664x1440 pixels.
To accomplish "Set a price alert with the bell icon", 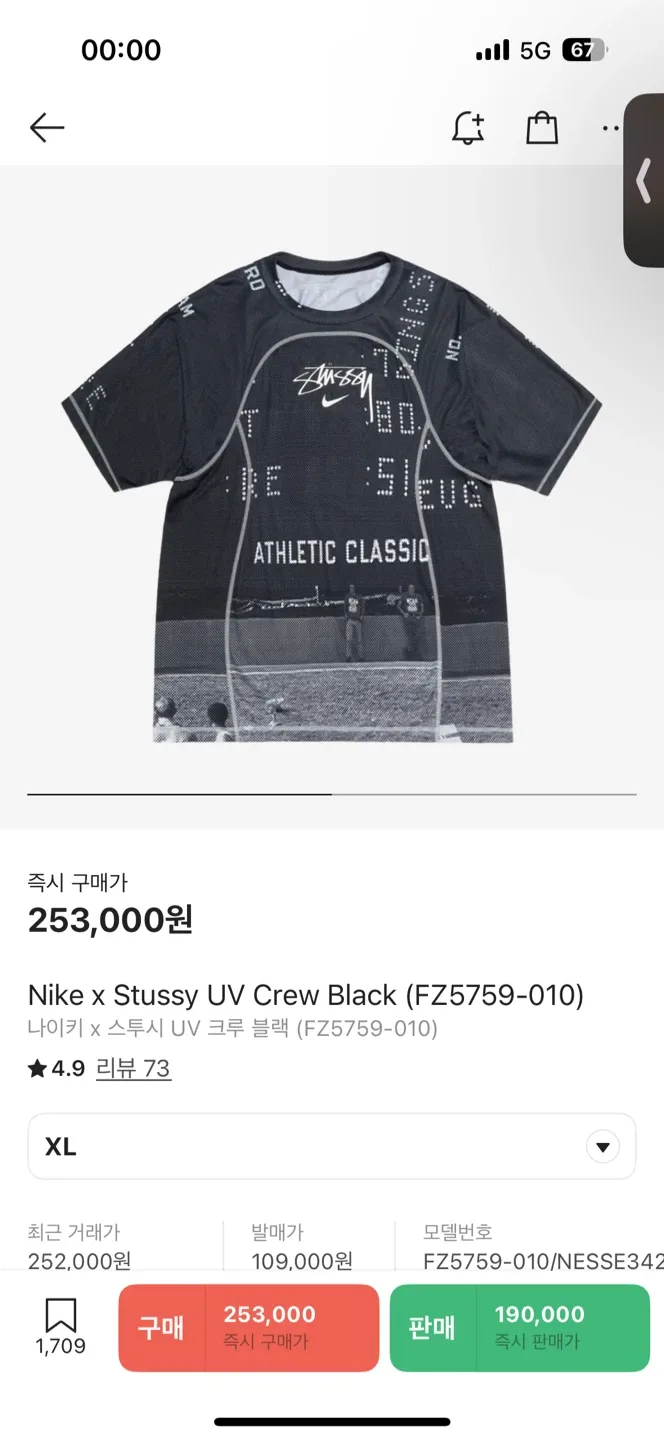I will click(x=468, y=128).
